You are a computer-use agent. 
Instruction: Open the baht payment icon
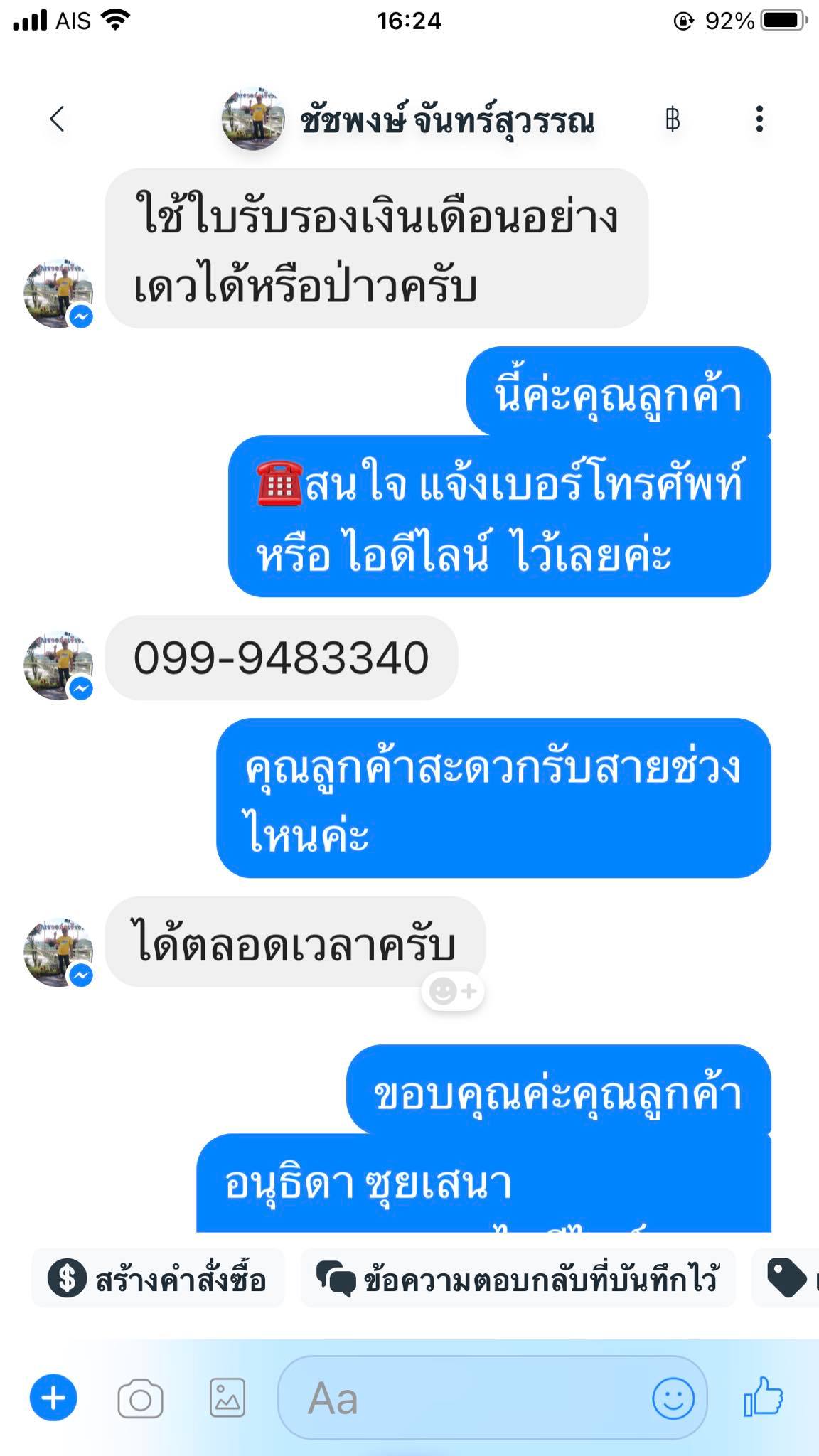pos(673,119)
